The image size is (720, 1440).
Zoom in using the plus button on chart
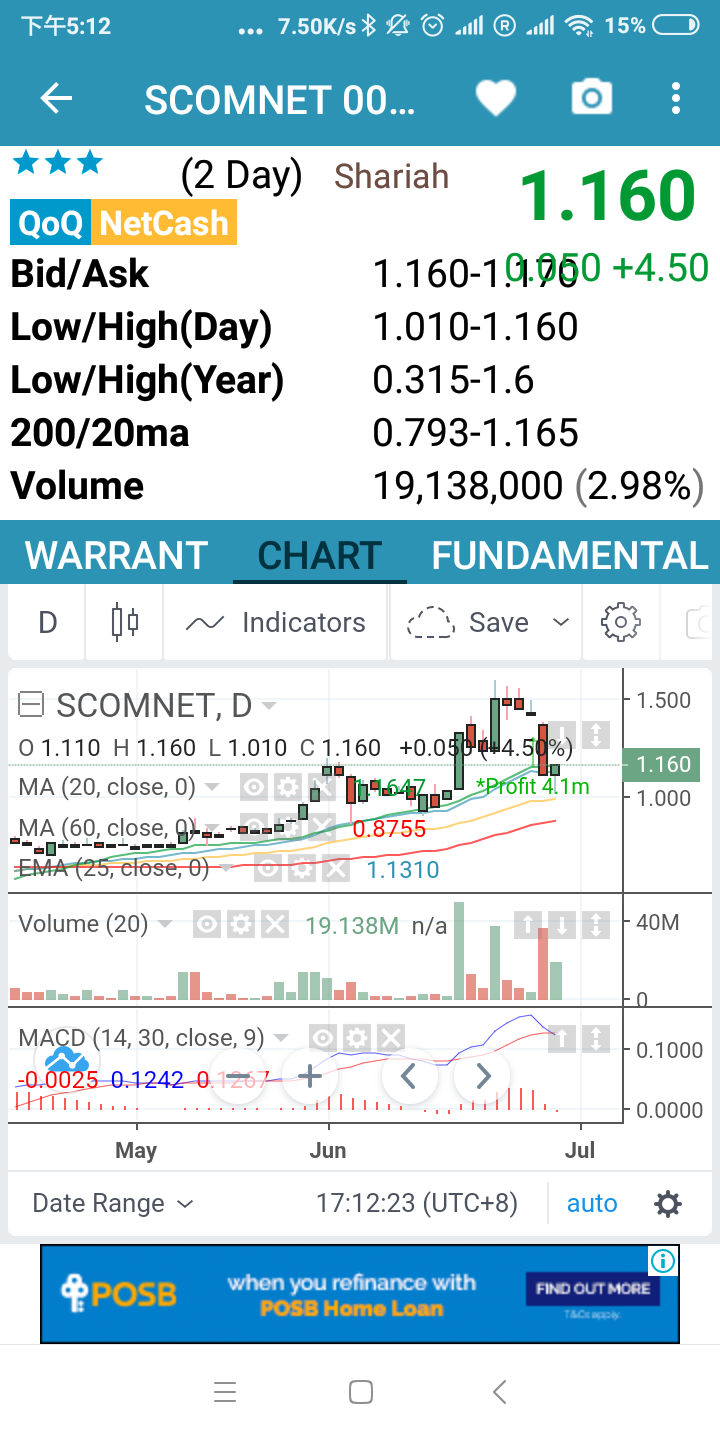pos(310,1076)
